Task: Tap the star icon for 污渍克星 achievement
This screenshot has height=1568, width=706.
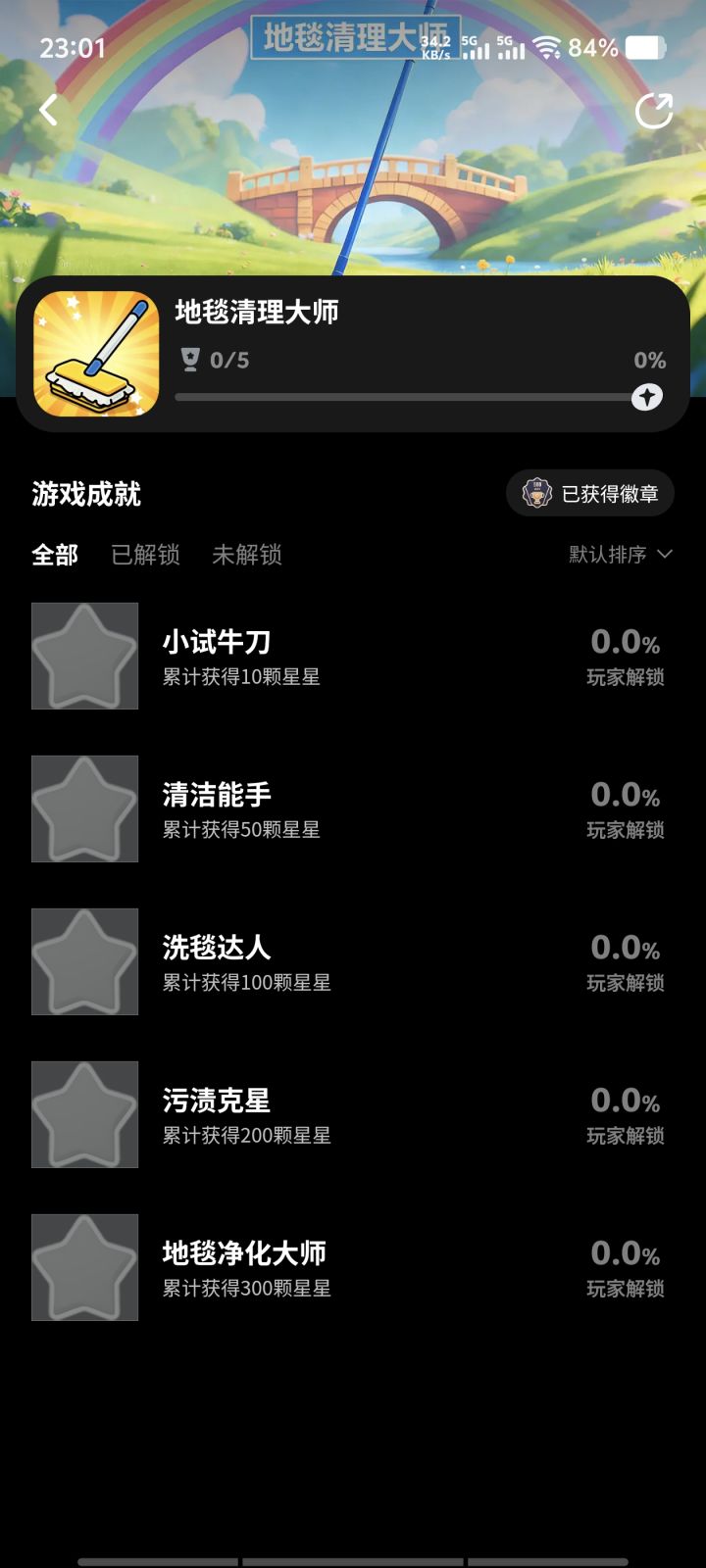Action: [84, 1114]
